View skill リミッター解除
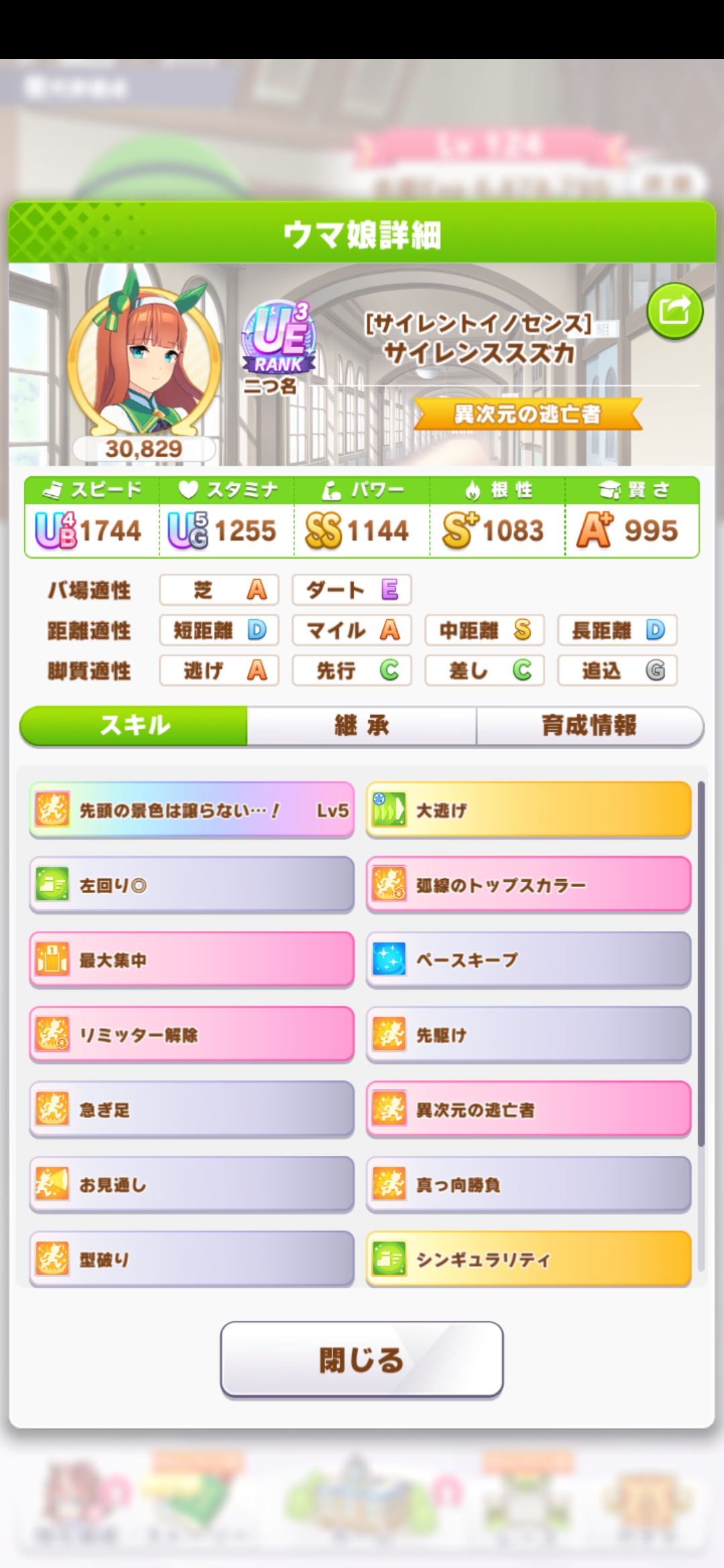 192,1035
